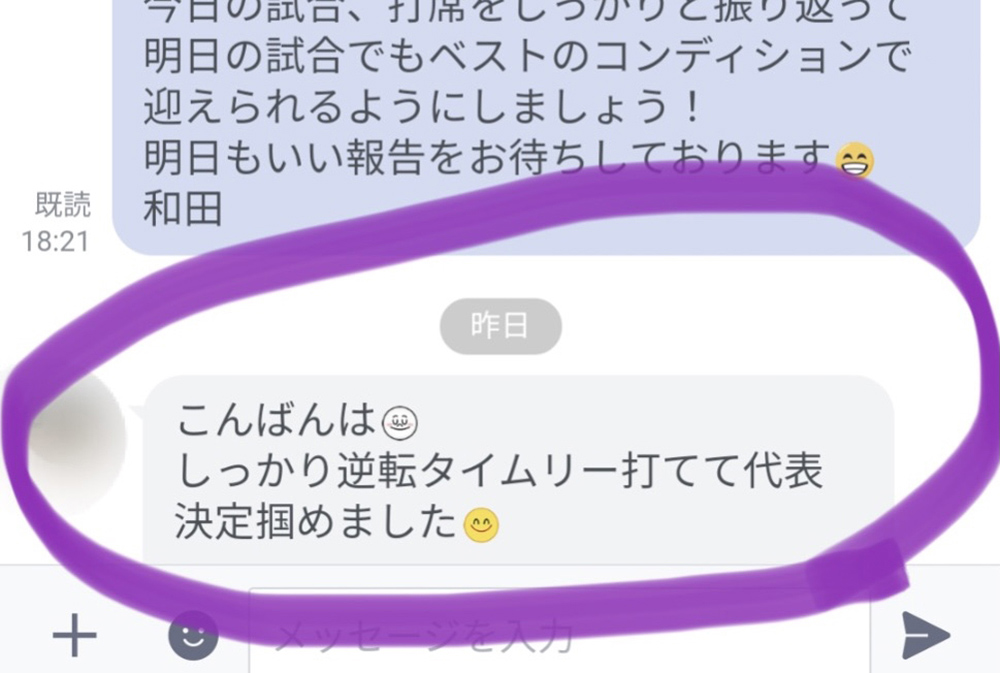Image resolution: width=1000 pixels, height=673 pixels.
Task: Open the plus attachment menu
Action: click(x=74, y=635)
